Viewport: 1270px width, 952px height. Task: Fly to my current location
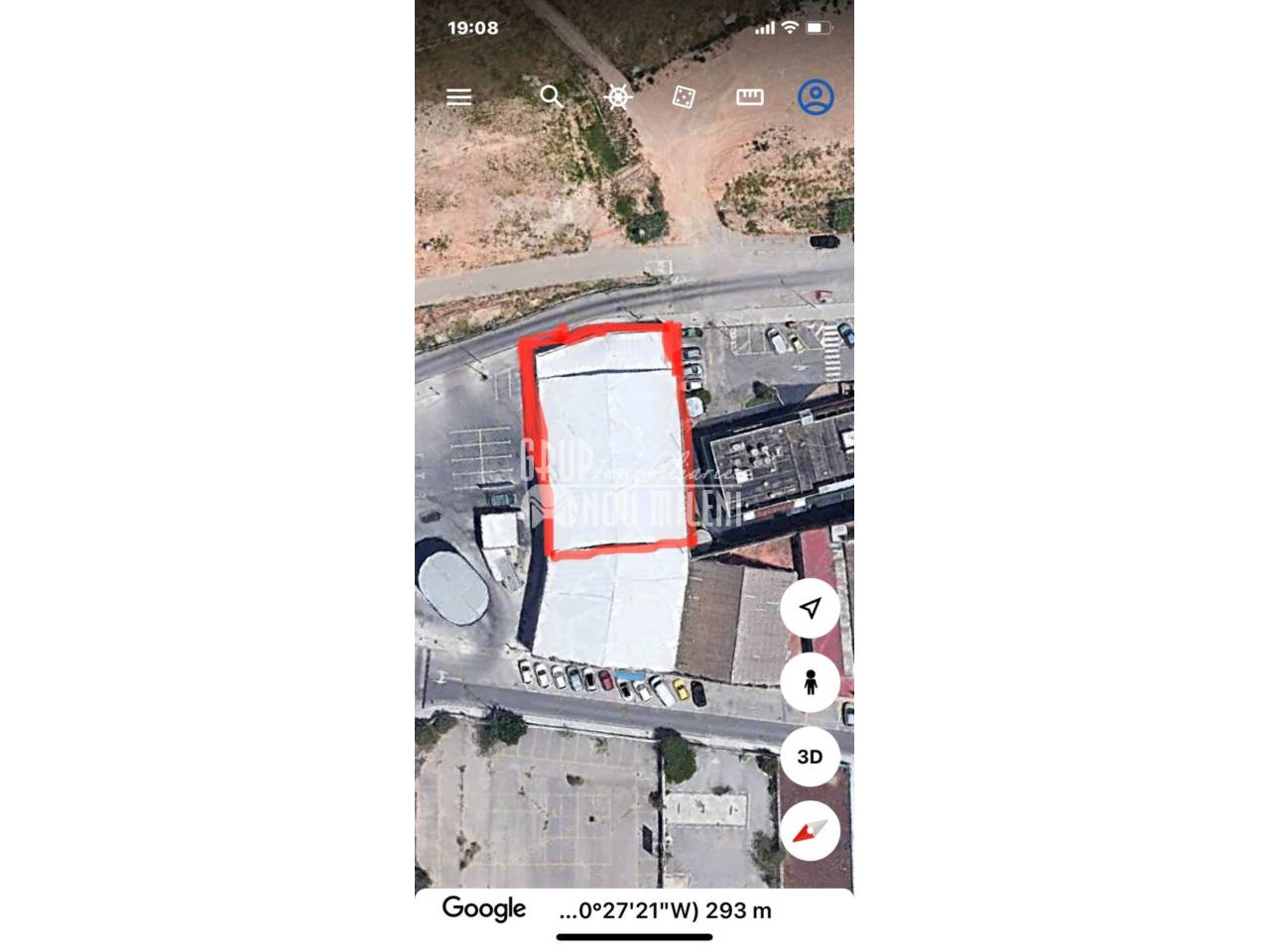810,608
